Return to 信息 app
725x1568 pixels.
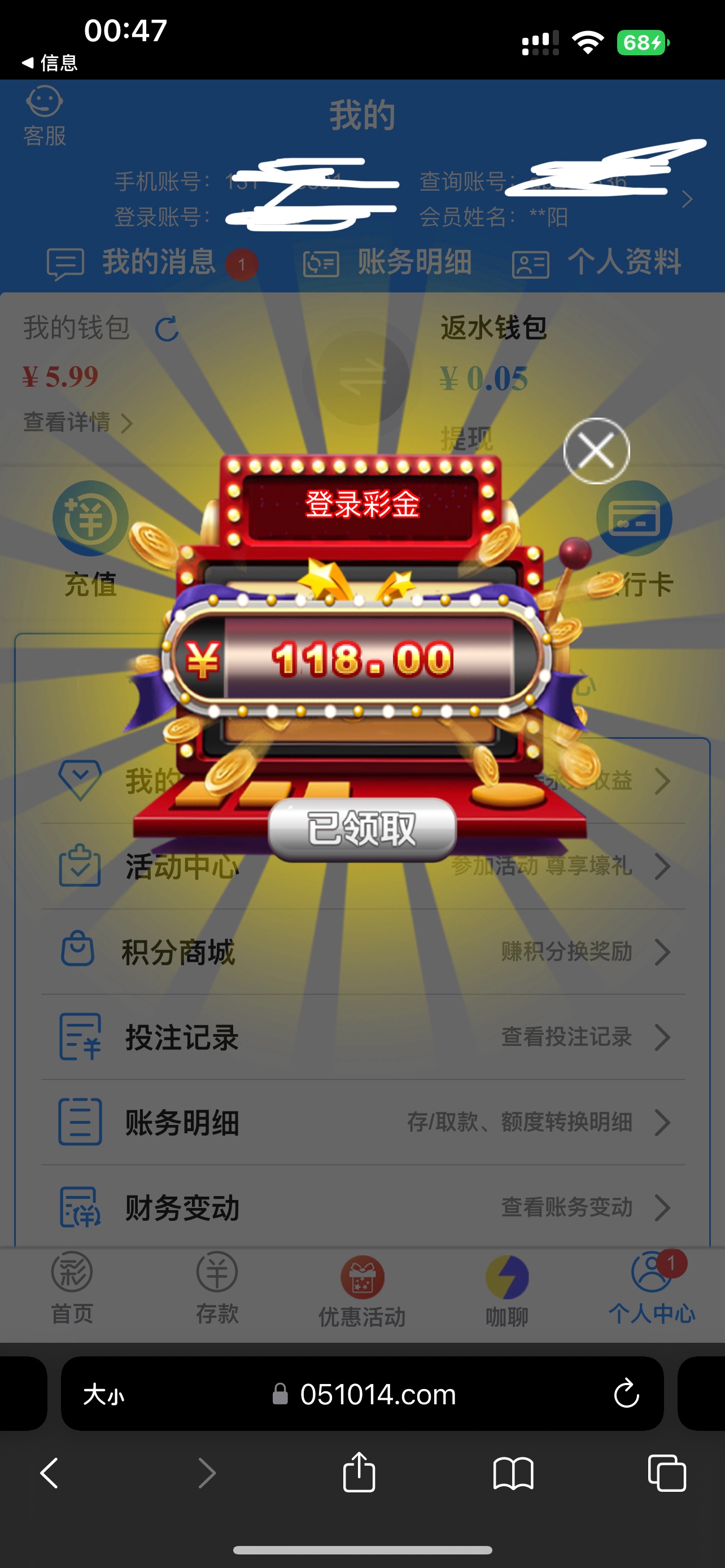[x=50, y=63]
